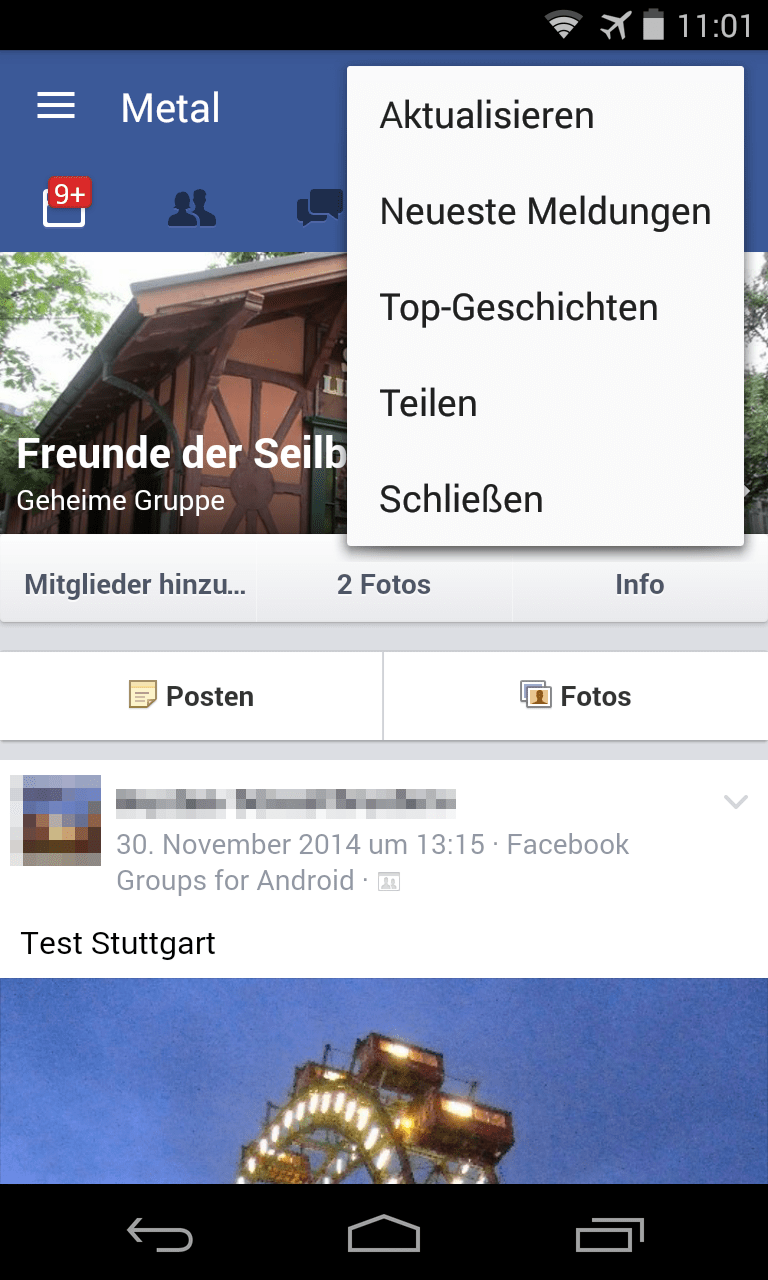
Task: Open the recent apps overview
Action: (x=609, y=1235)
